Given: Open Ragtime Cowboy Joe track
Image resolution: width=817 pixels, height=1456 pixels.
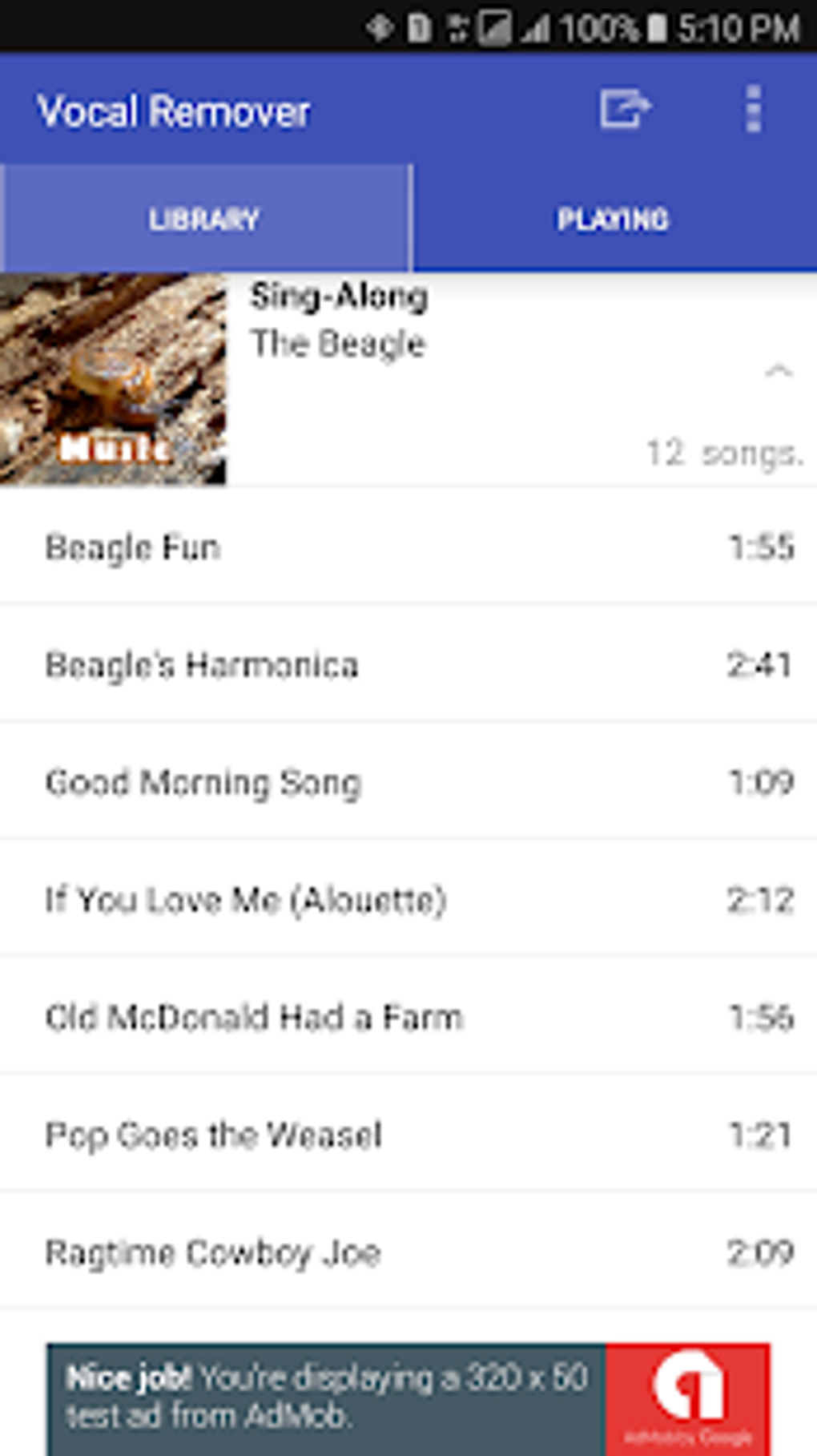Looking at the screenshot, I should 408,1252.
